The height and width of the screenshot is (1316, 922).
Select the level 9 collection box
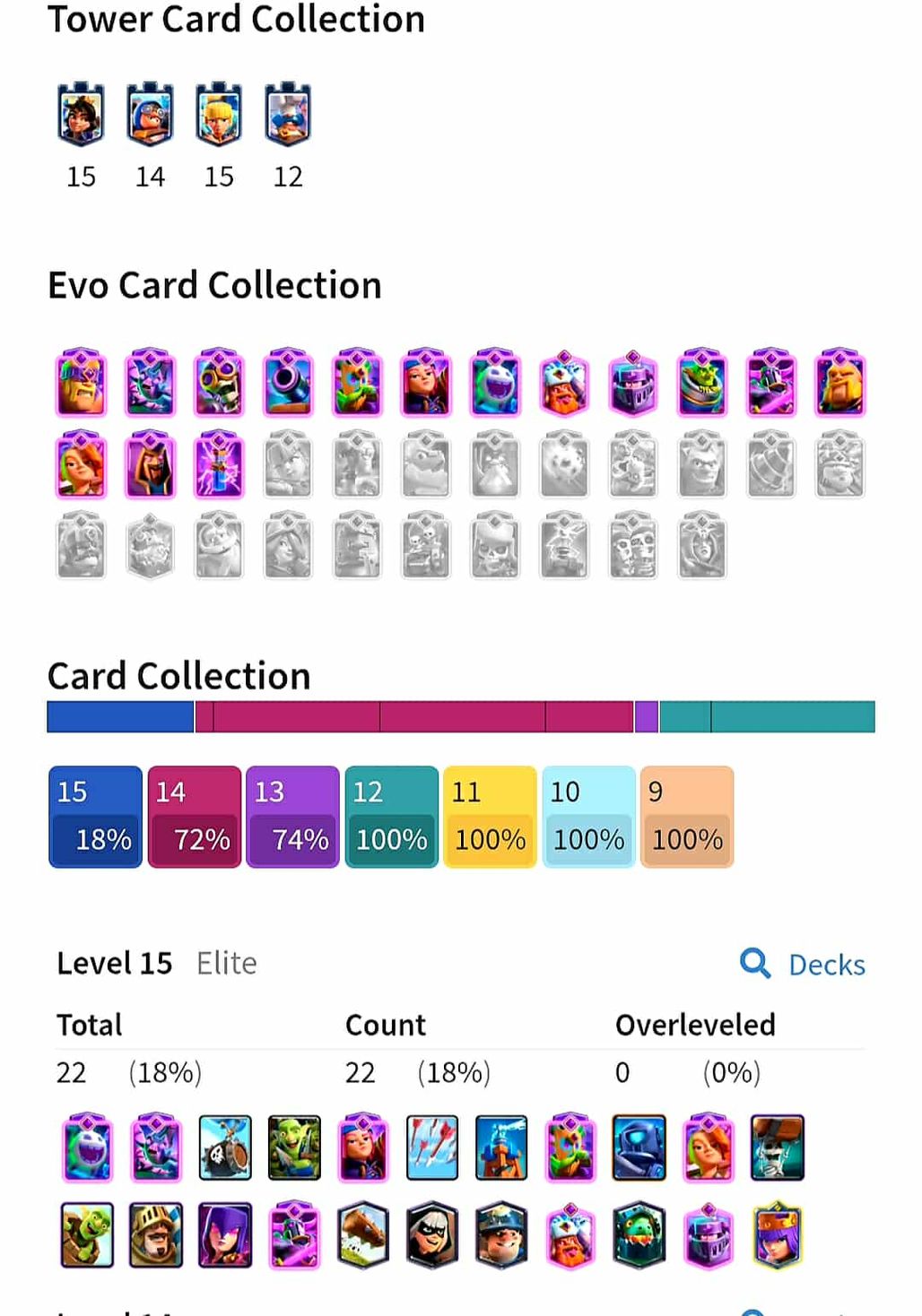(x=687, y=817)
